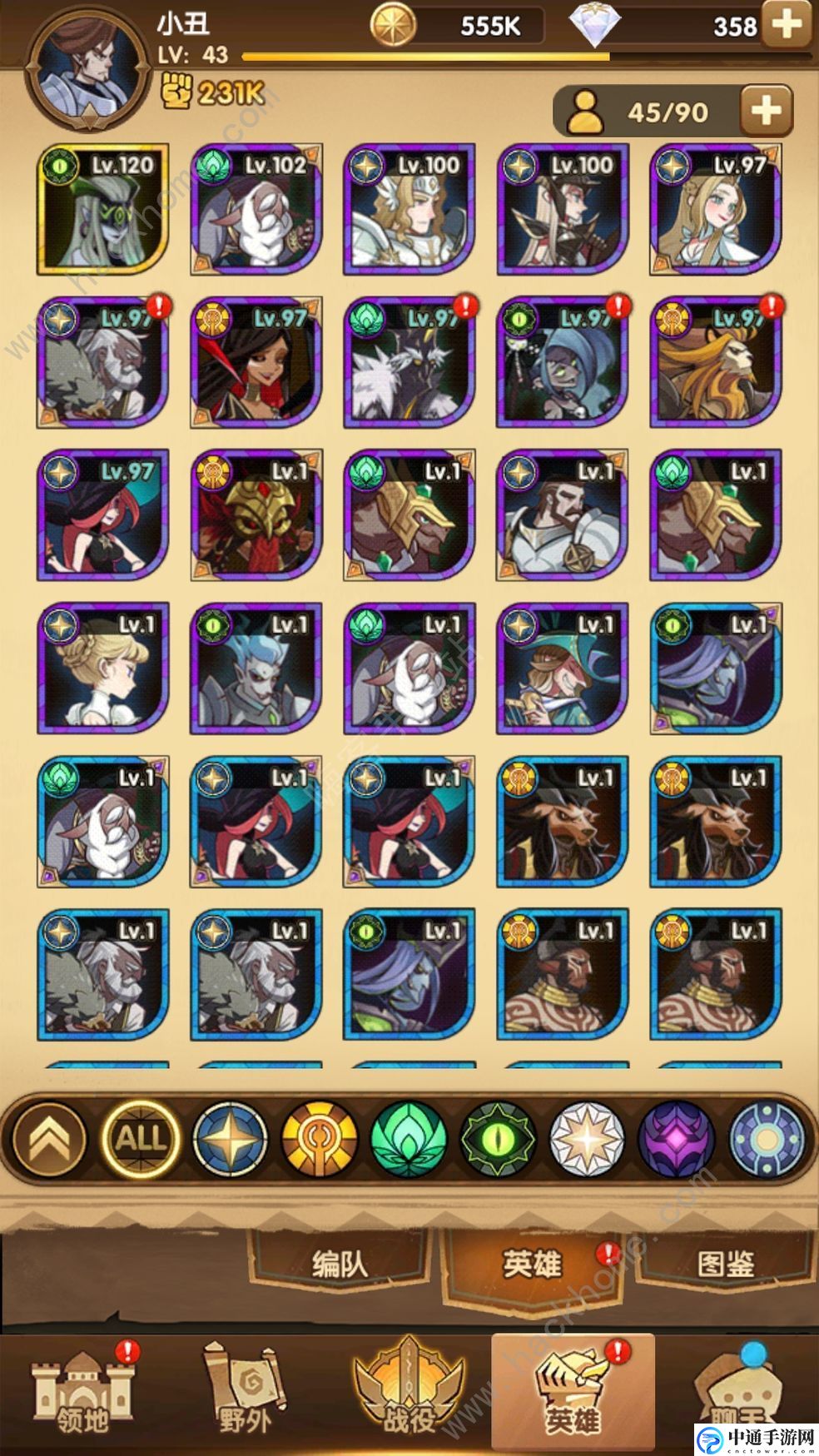Select the ALL faction filter
Image resolution: width=819 pixels, height=1456 pixels.
point(139,1138)
